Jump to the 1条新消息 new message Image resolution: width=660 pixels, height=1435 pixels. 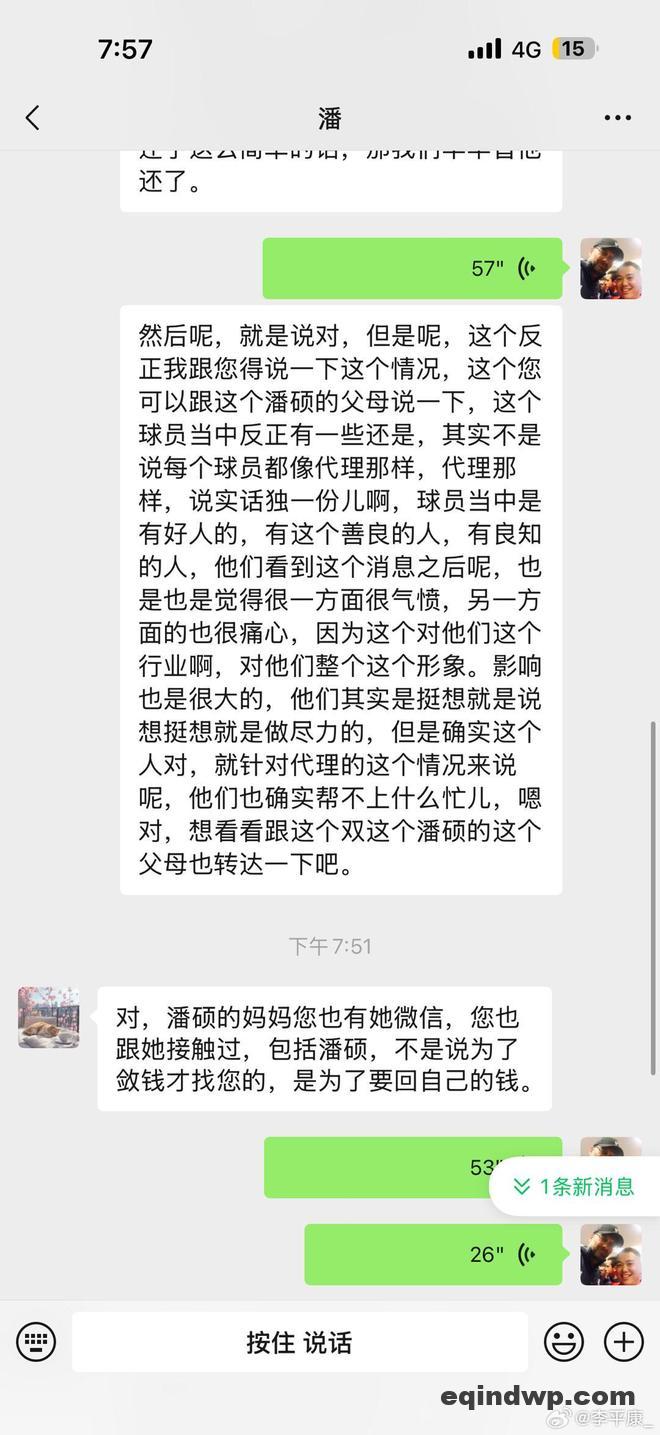pyautogui.click(x=575, y=1187)
